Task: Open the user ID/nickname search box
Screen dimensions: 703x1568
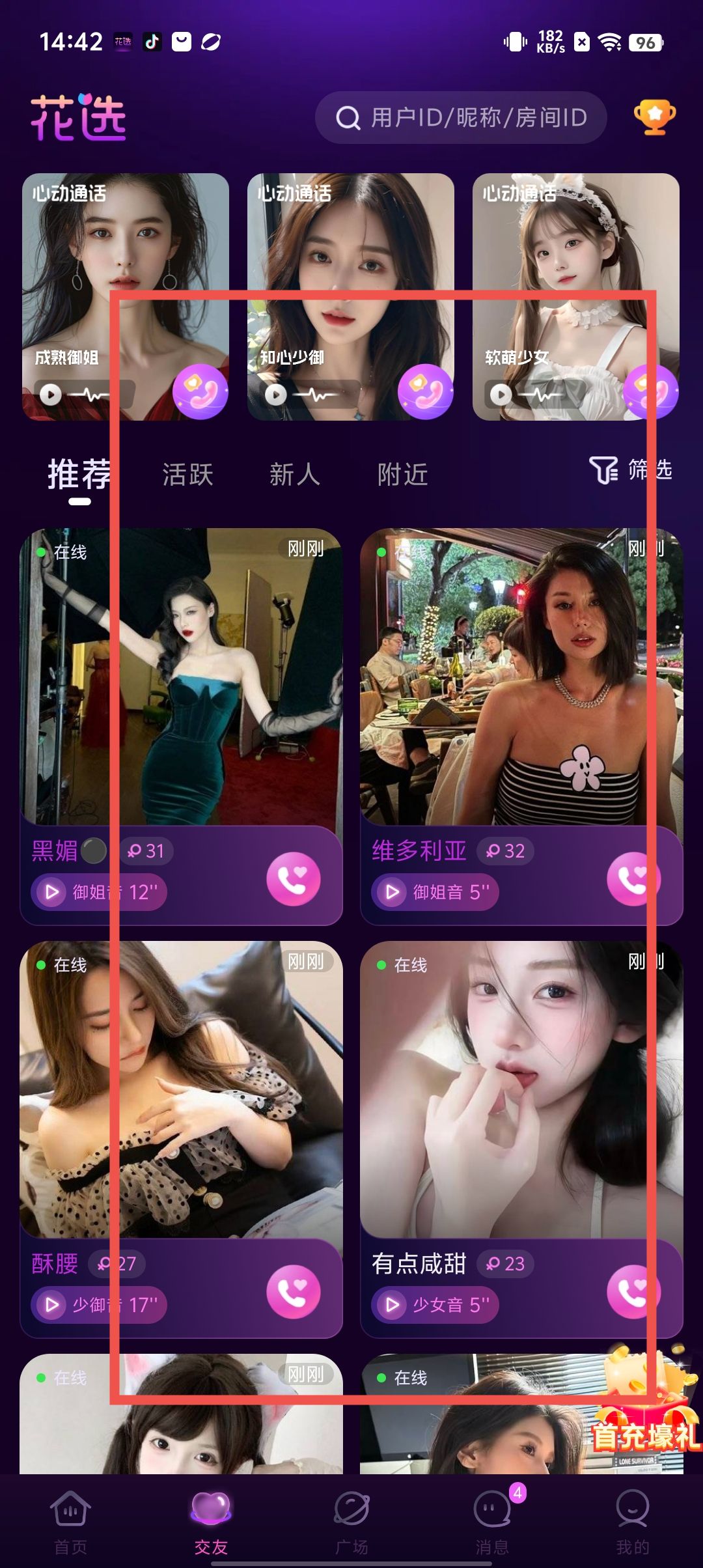Action: click(x=461, y=118)
